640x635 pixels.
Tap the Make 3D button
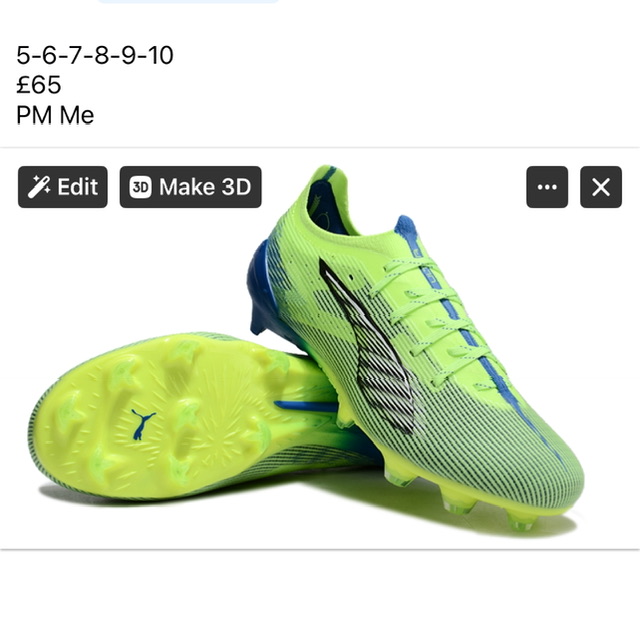point(190,187)
